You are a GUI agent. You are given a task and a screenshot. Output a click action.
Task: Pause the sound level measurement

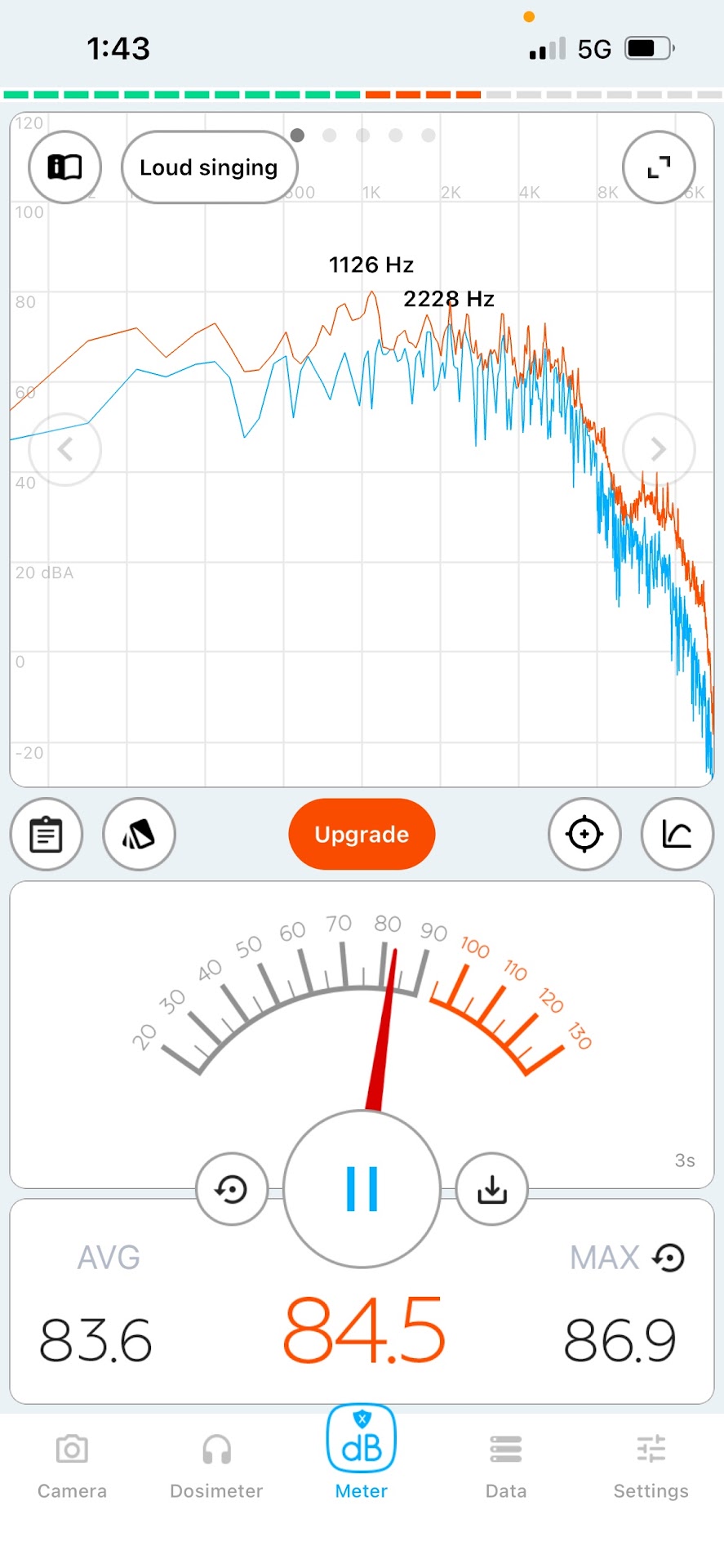pos(362,1188)
